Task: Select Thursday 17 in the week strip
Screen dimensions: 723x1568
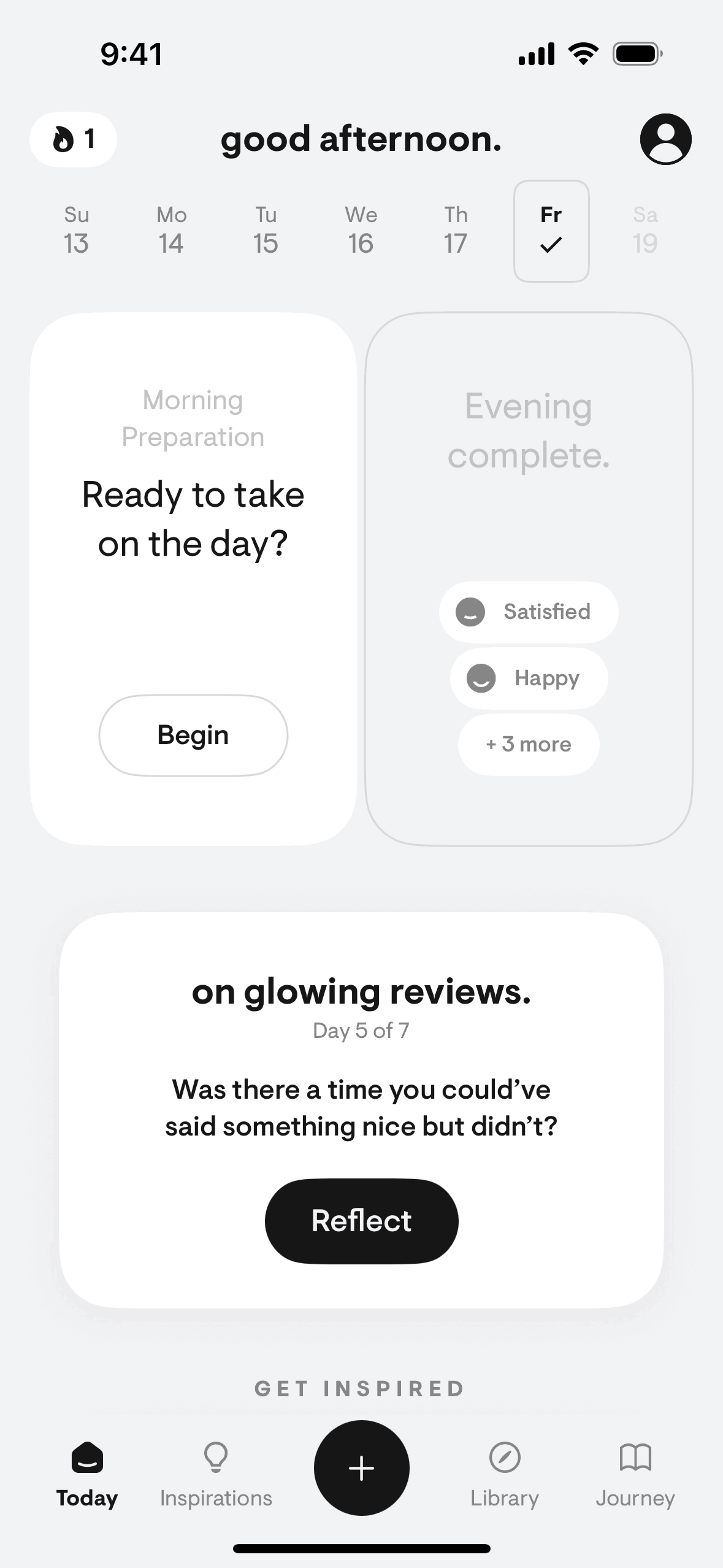Action: point(456,231)
